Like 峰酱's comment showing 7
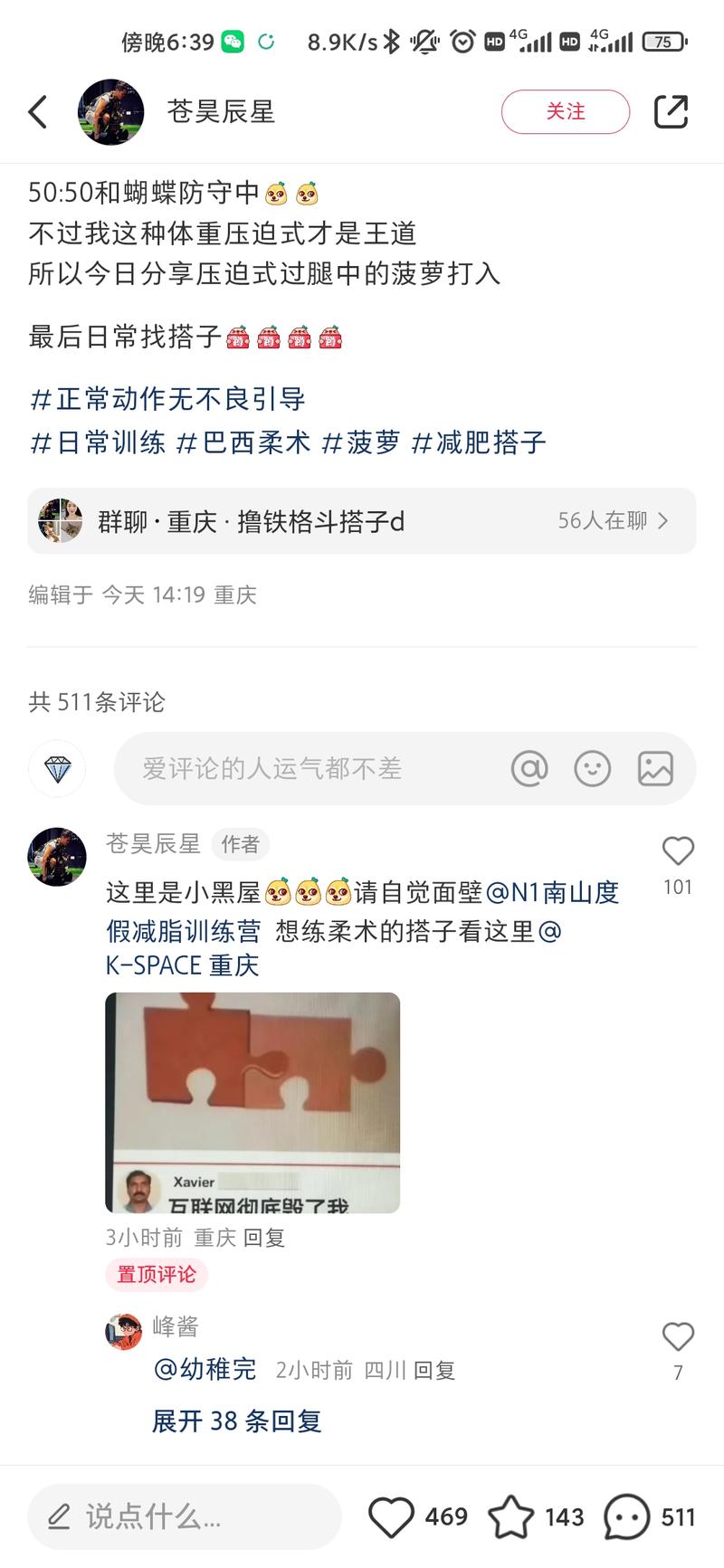Screen dimensions: 724x1568 pos(677,1335)
